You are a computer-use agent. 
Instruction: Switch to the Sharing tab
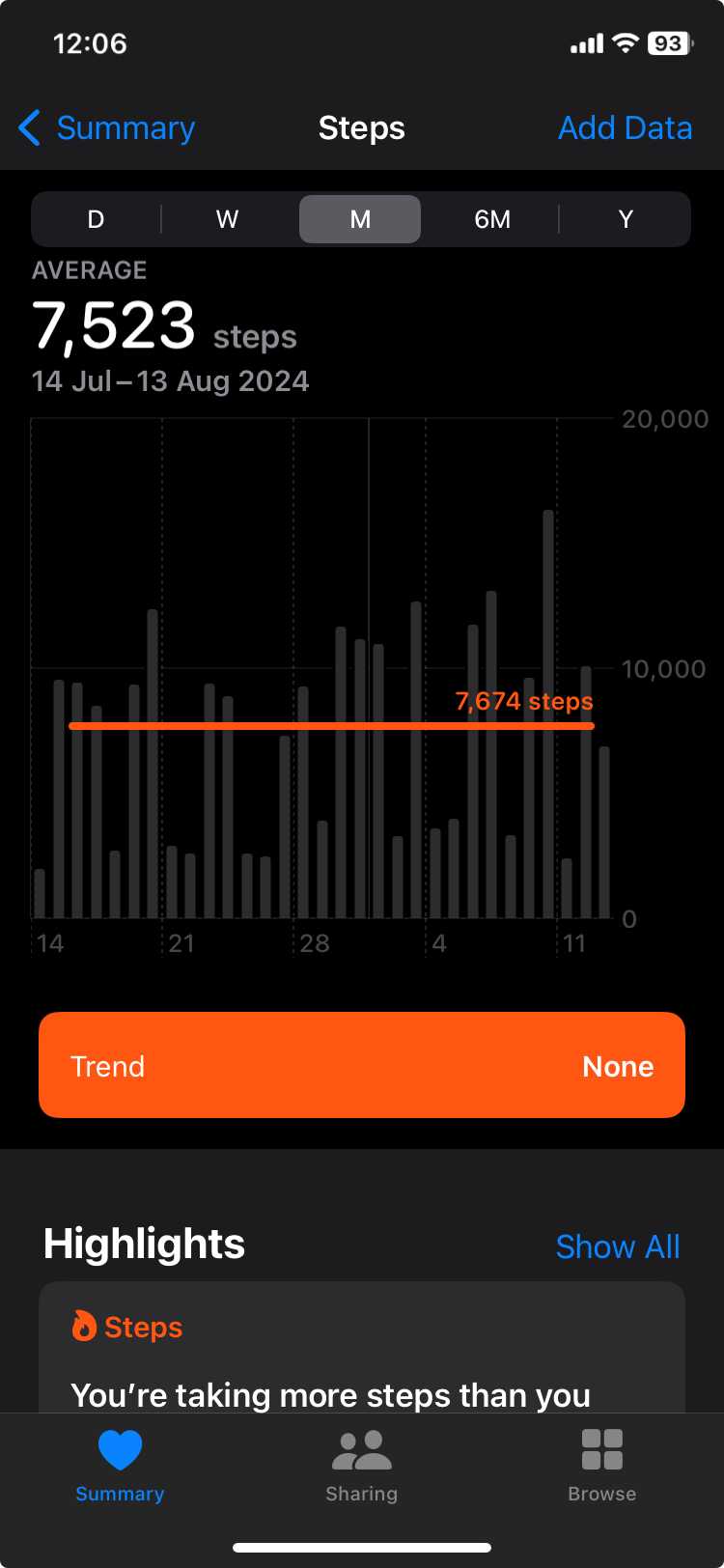[x=362, y=1466]
